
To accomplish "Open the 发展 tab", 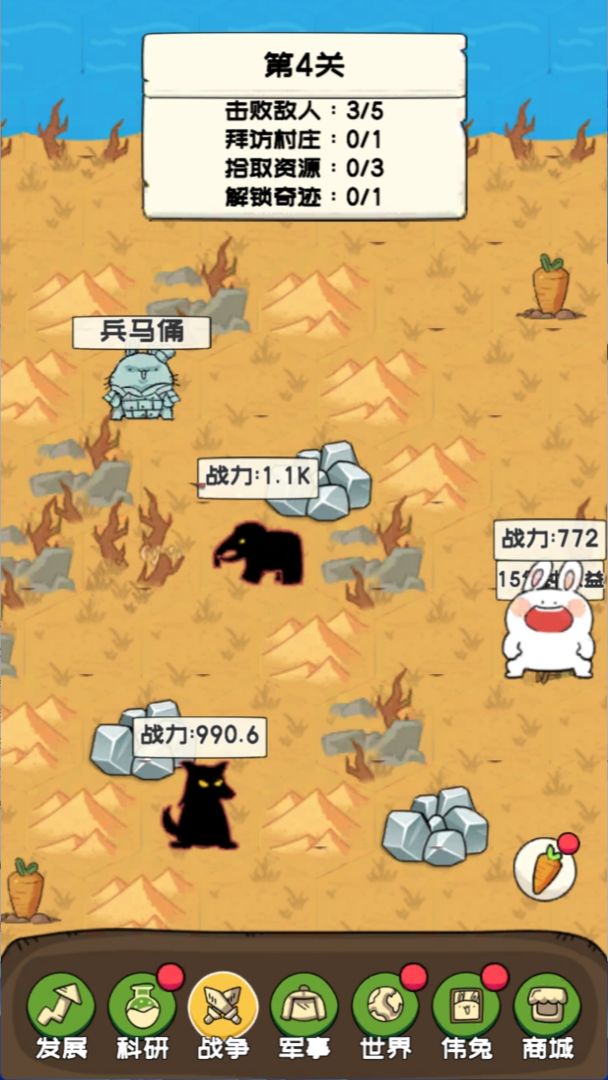I will coord(61,1014).
